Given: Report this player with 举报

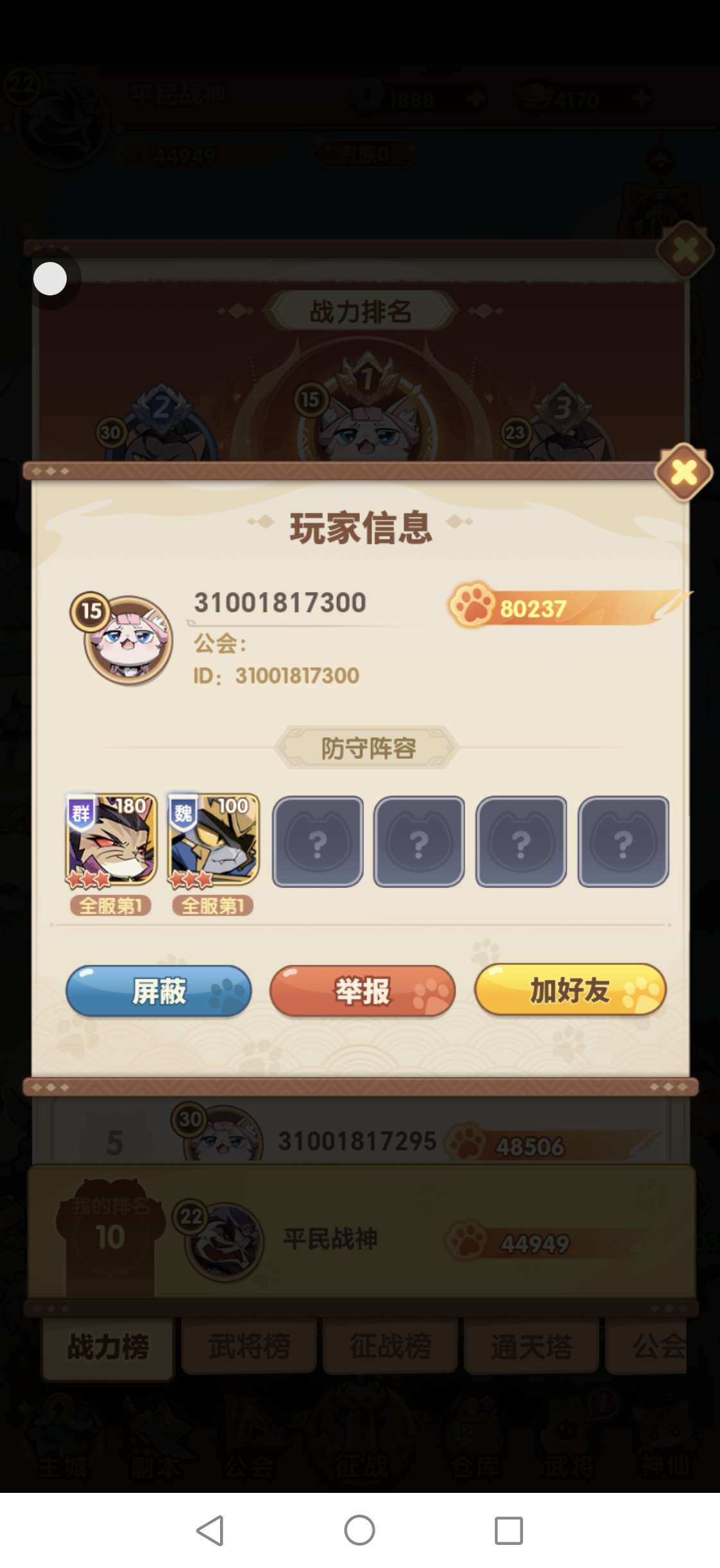Looking at the screenshot, I should 363,991.
